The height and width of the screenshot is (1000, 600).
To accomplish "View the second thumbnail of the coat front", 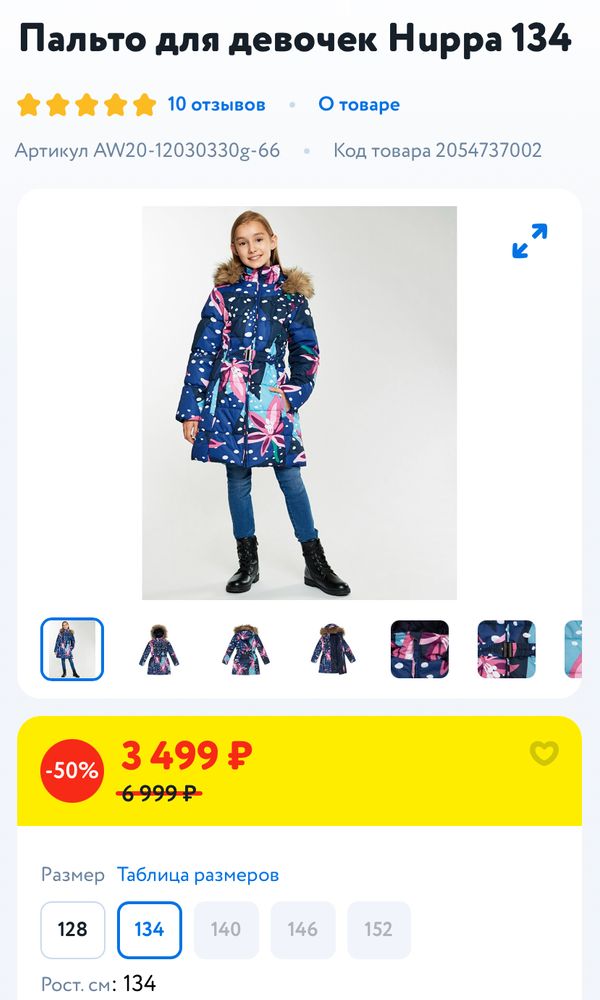I will coord(158,650).
